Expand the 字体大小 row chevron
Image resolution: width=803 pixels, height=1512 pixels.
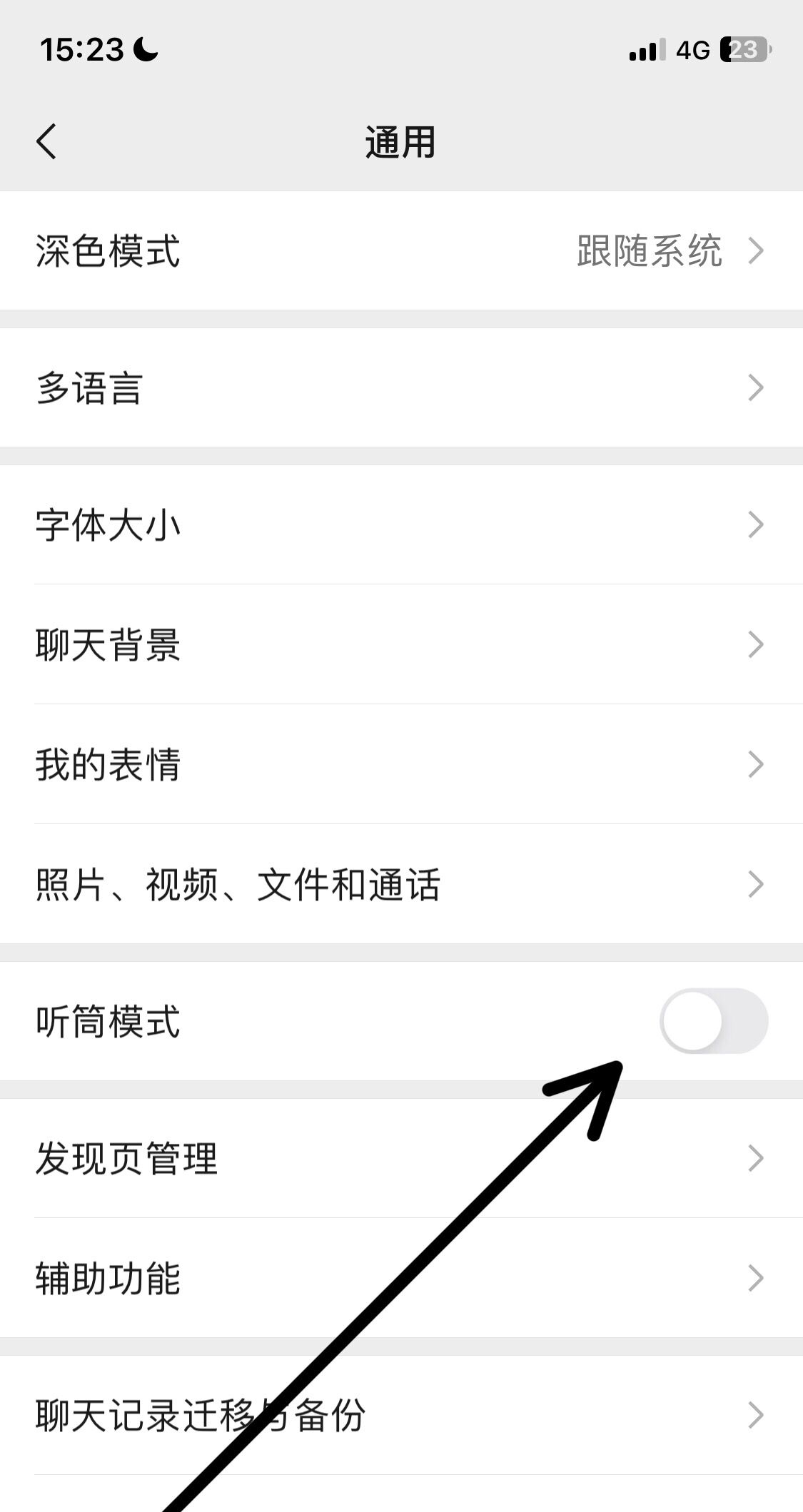click(756, 524)
